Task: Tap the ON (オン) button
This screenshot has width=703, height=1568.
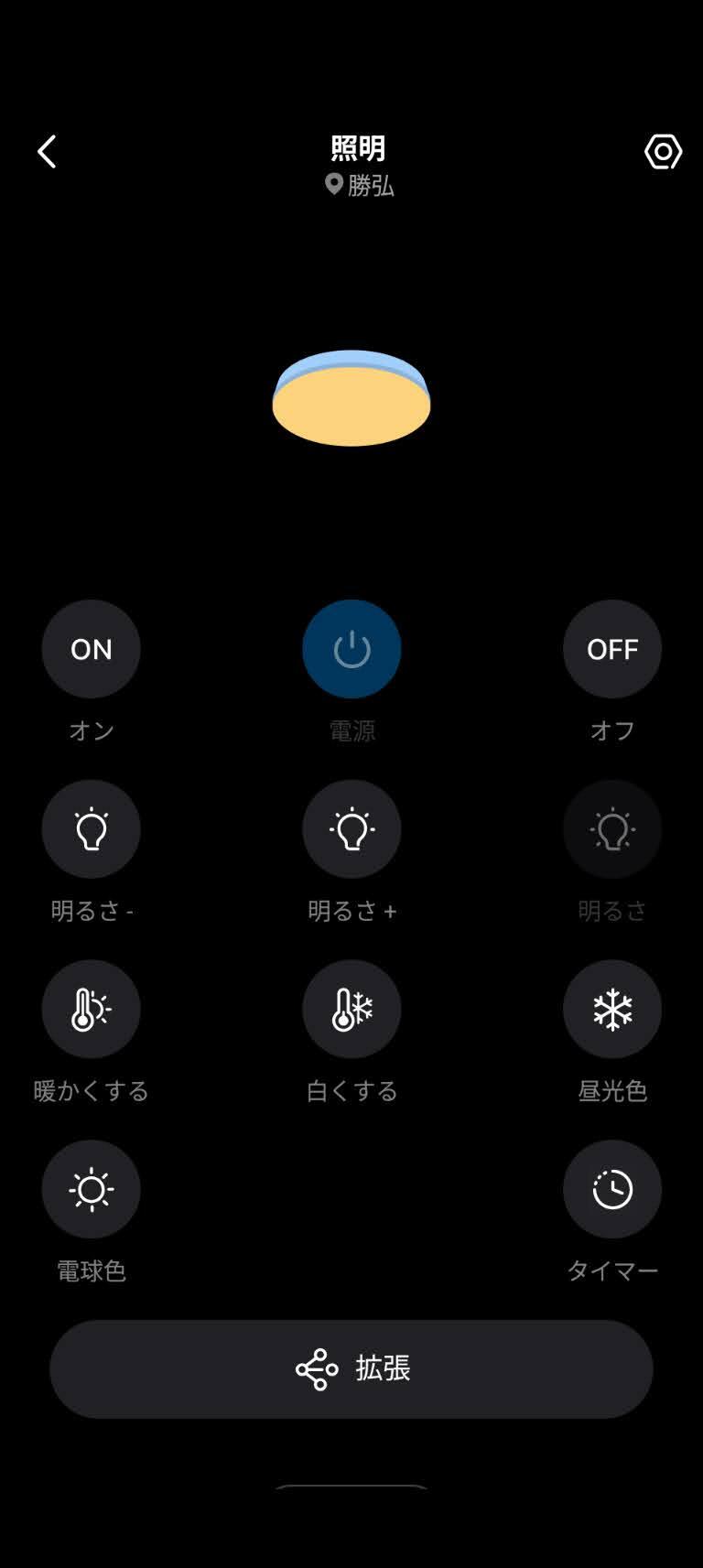Action: pyautogui.click(x=92, y=649)
